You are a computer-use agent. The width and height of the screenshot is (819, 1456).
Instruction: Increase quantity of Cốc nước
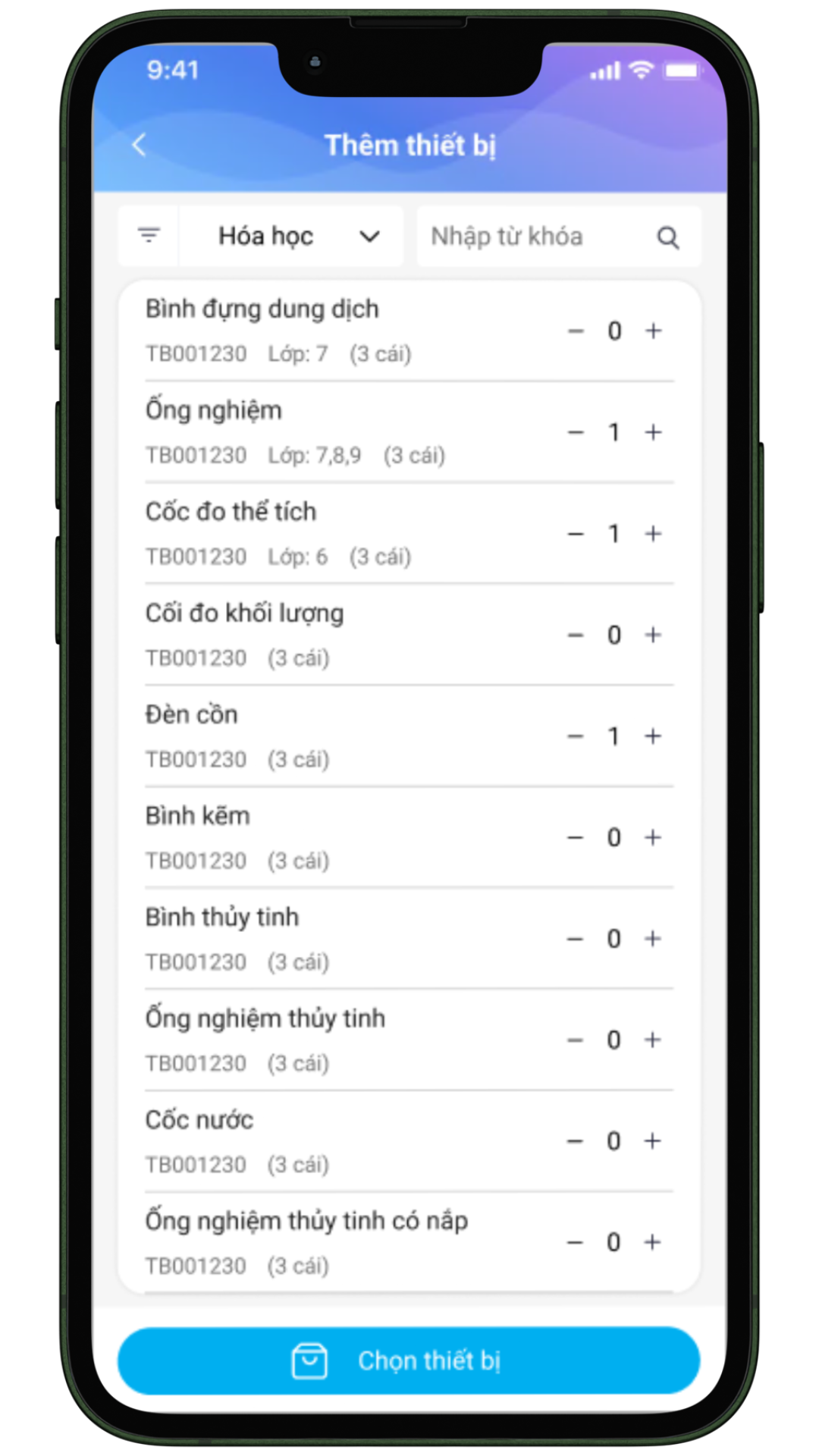pyautogui.click(x=654, y=1141)
